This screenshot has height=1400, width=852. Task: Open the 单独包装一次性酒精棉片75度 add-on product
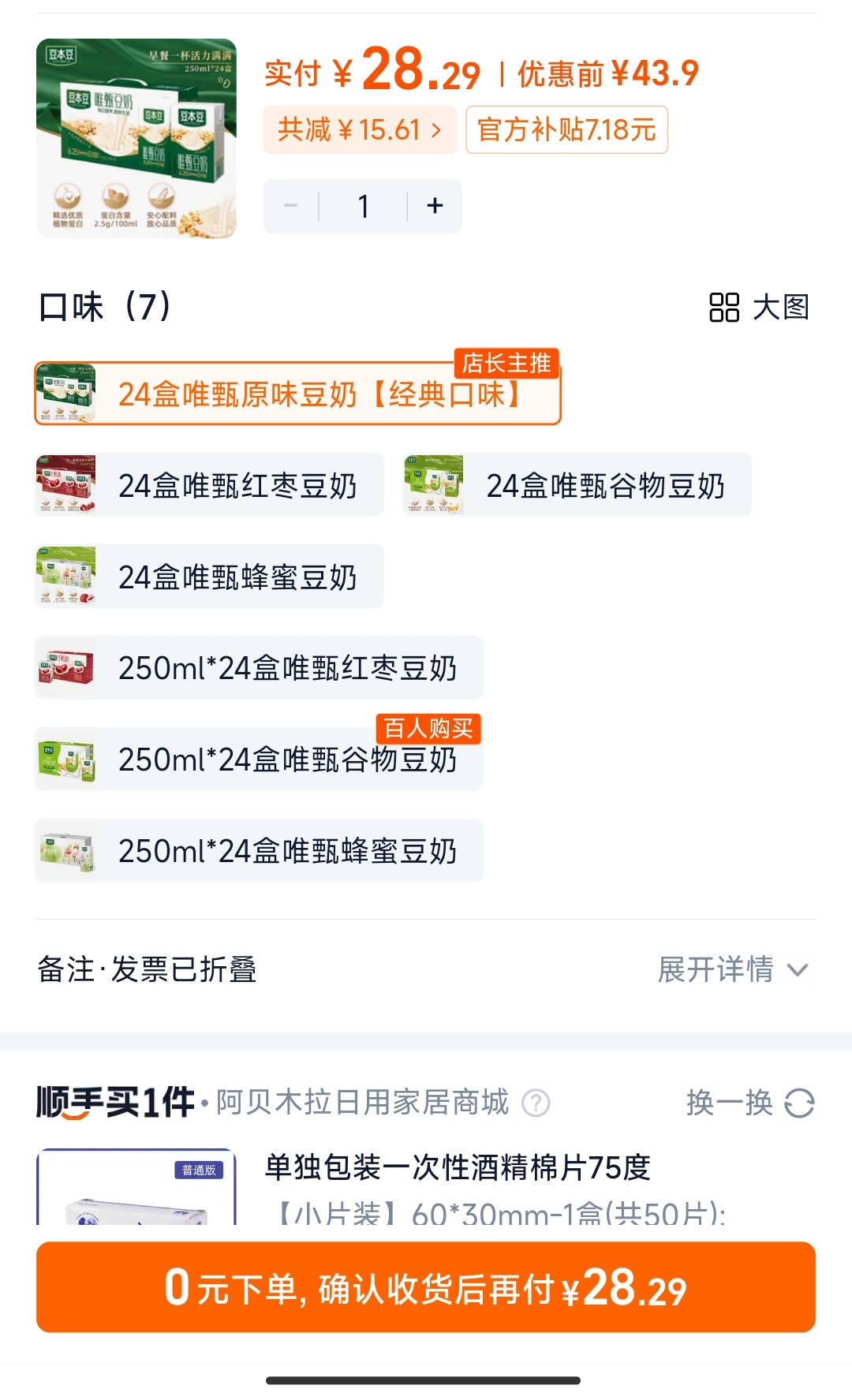coord(458,1168)
